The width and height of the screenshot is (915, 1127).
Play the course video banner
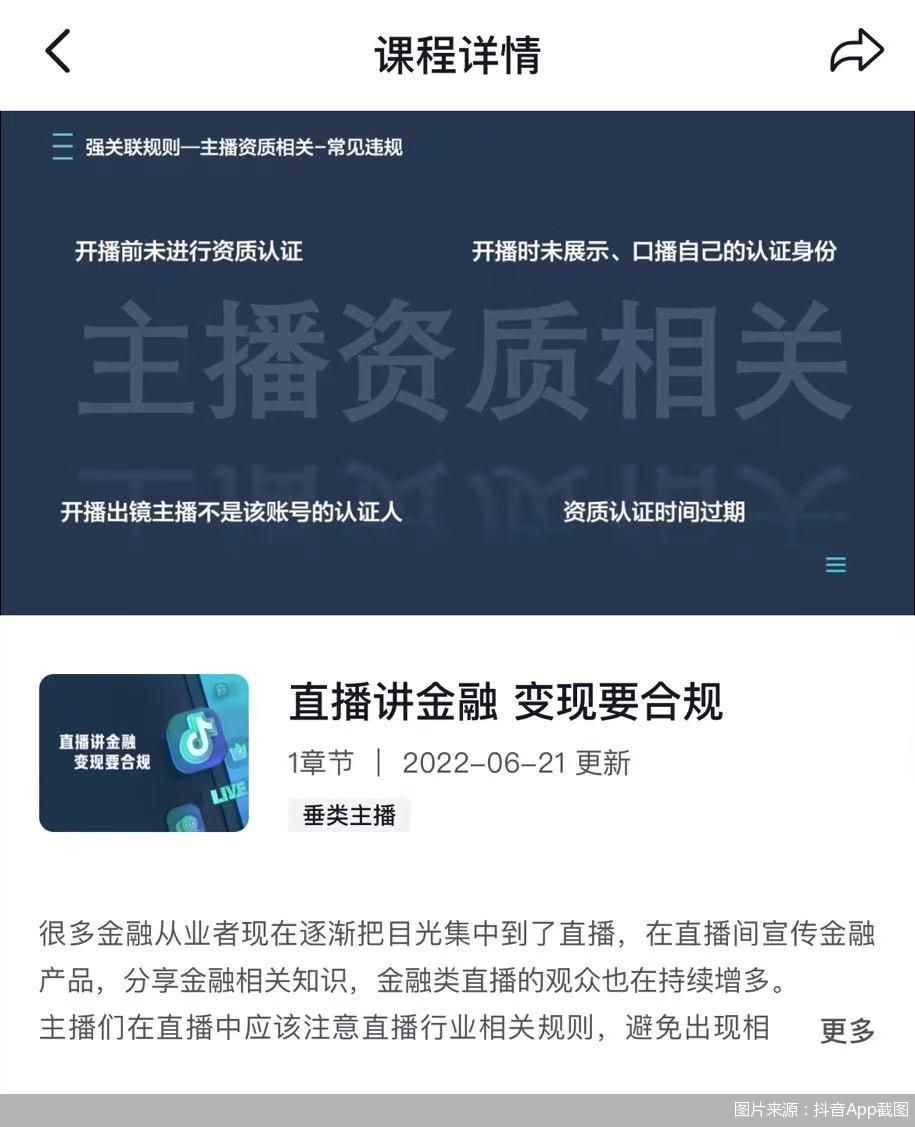(457, 362)
